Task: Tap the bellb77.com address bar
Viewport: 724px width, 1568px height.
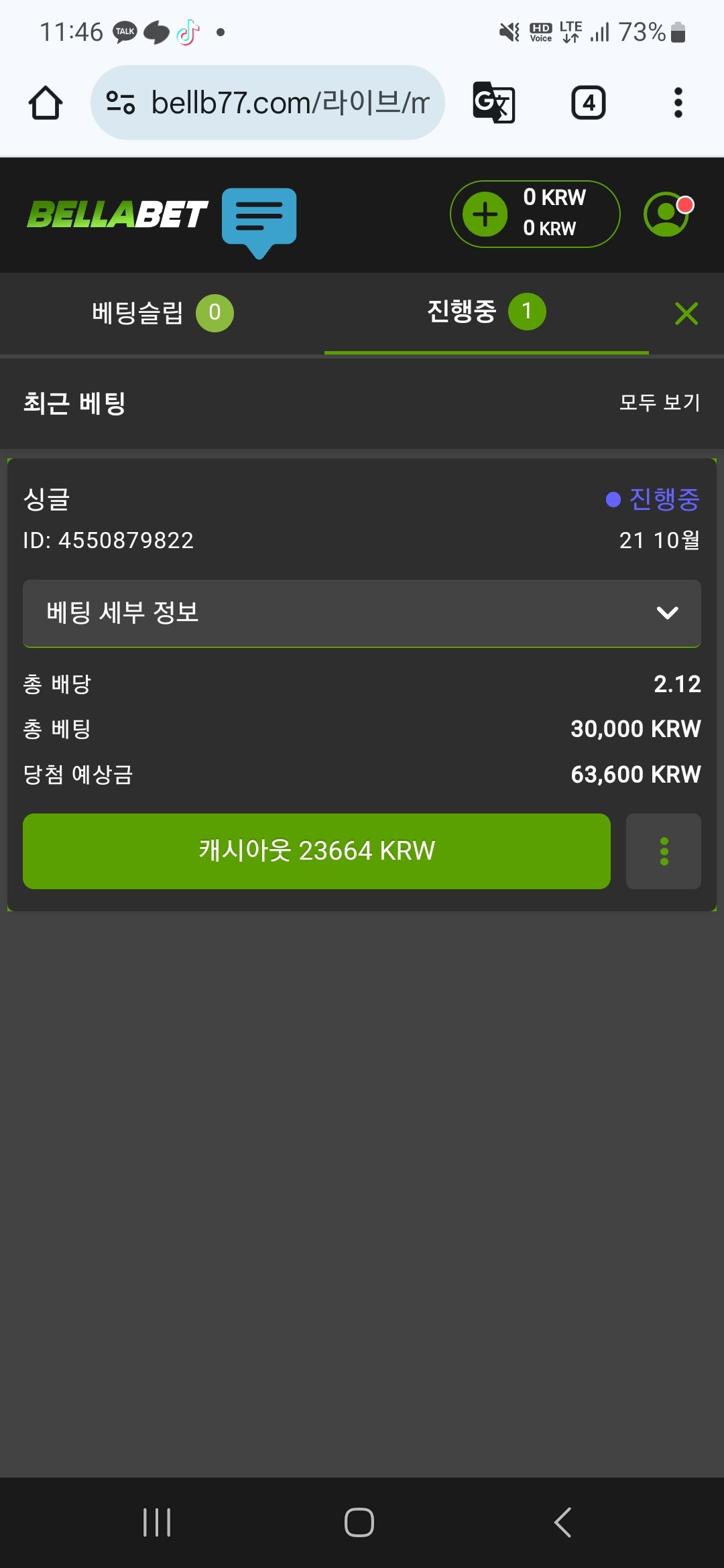Action: 268,103
